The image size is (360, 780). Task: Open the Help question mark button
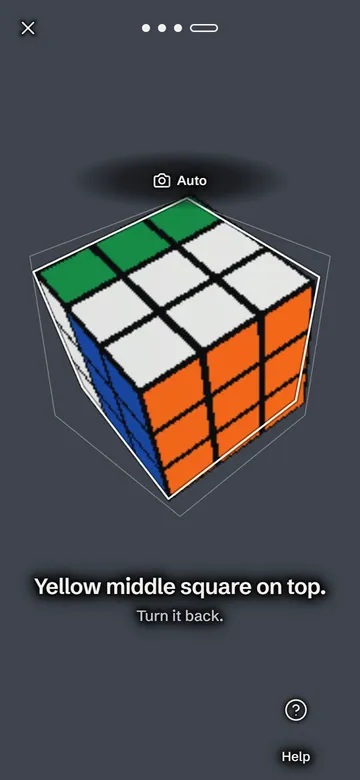click(x=296, y=709)
